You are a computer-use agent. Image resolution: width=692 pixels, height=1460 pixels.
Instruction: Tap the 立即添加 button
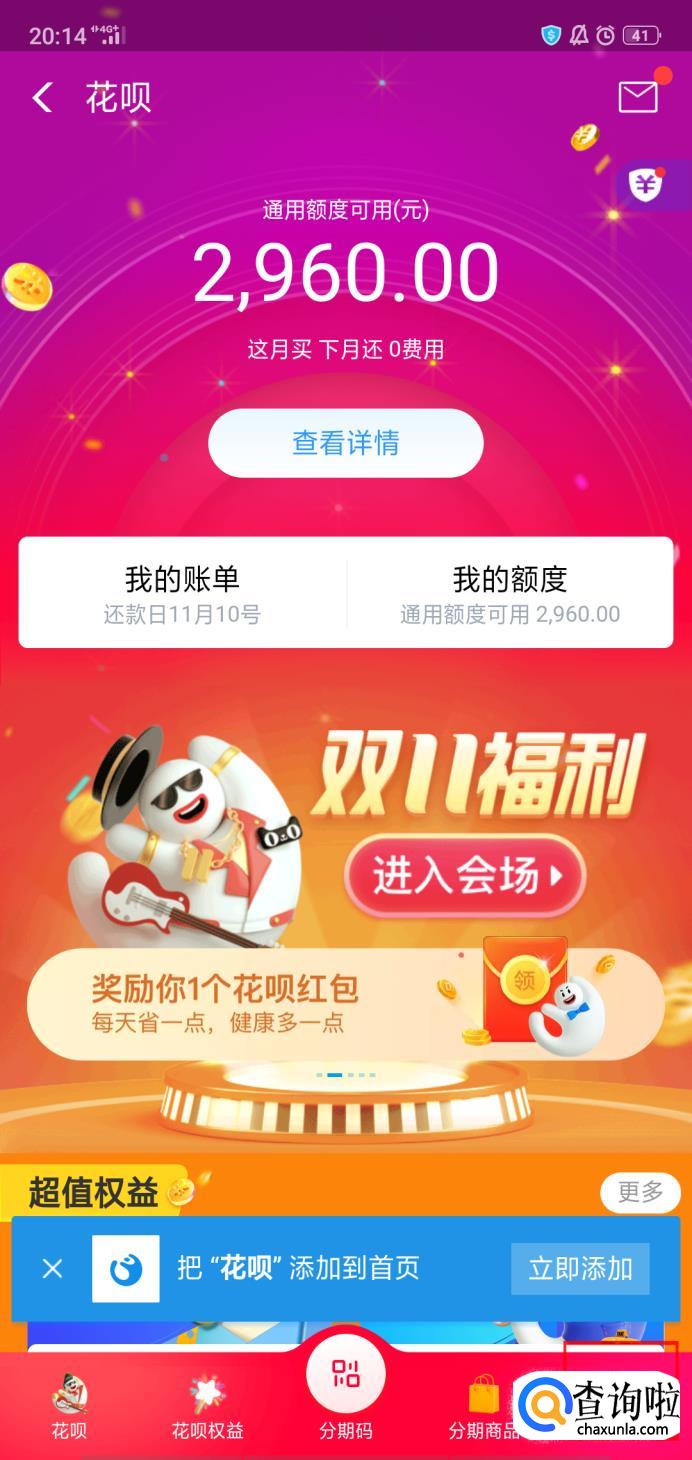click(x=580, y=1269)
